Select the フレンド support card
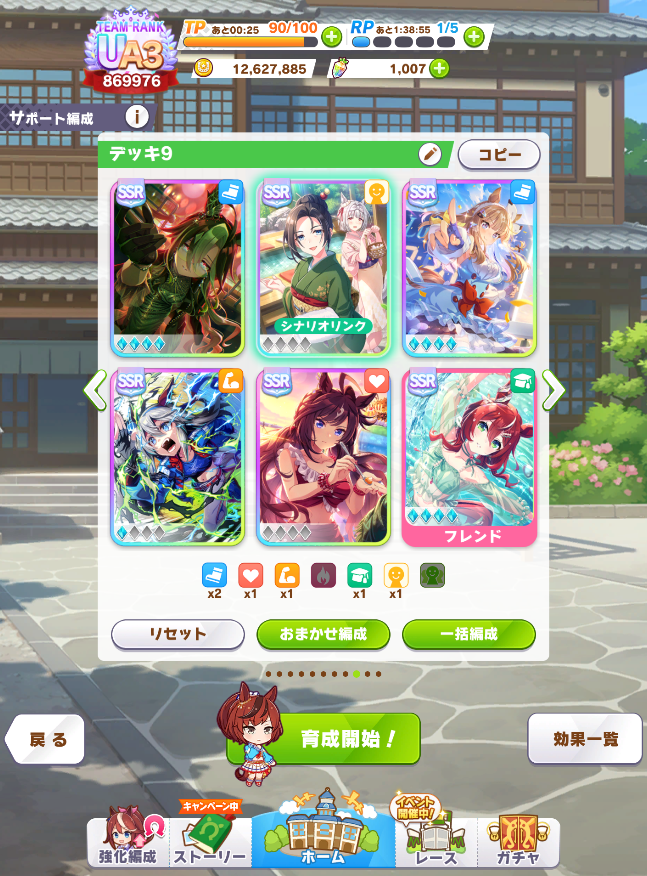The height and width of the screenshot is (876, 647). tap(469, 457)
